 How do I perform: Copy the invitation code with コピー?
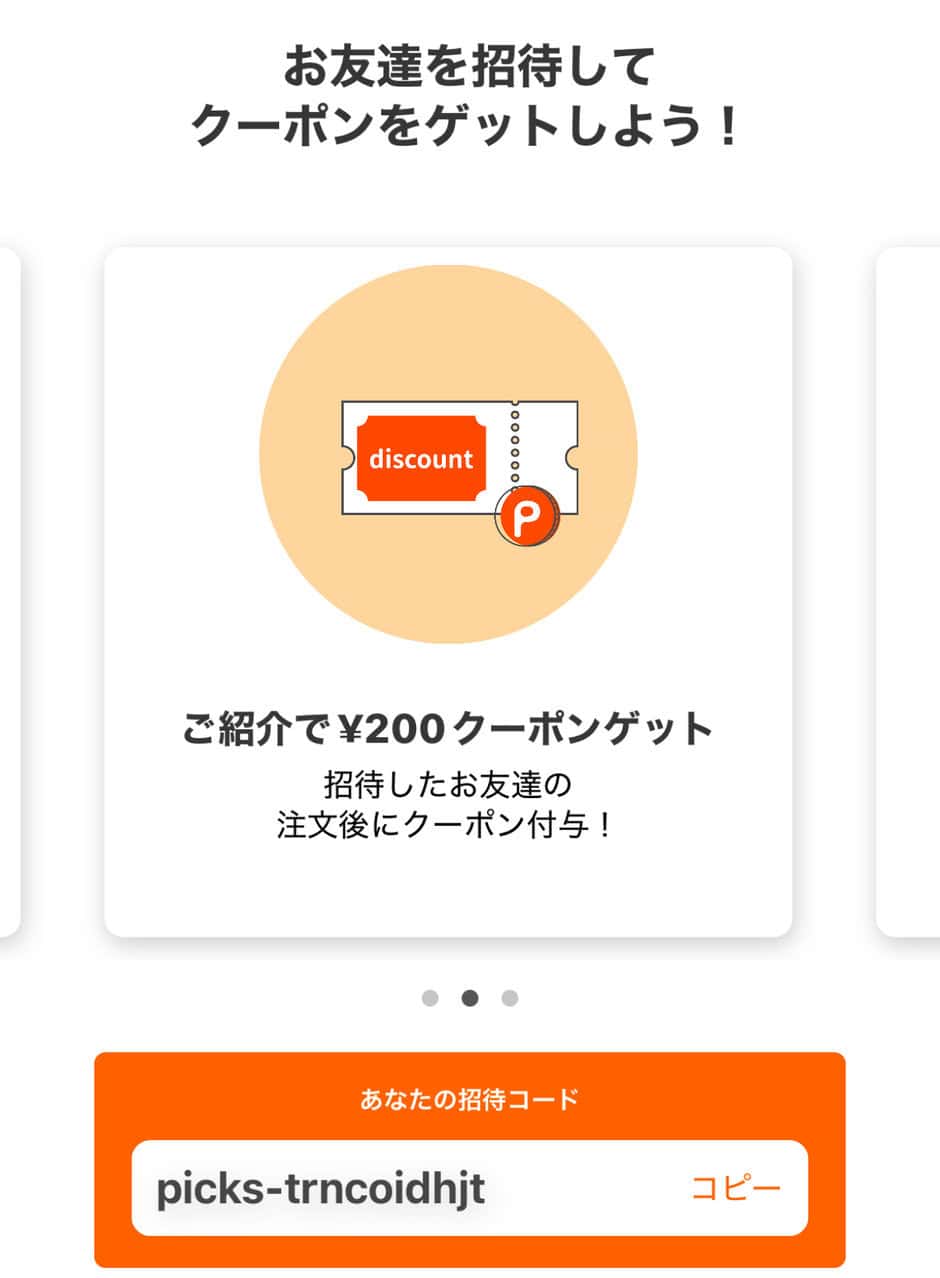pos(736,1188)
